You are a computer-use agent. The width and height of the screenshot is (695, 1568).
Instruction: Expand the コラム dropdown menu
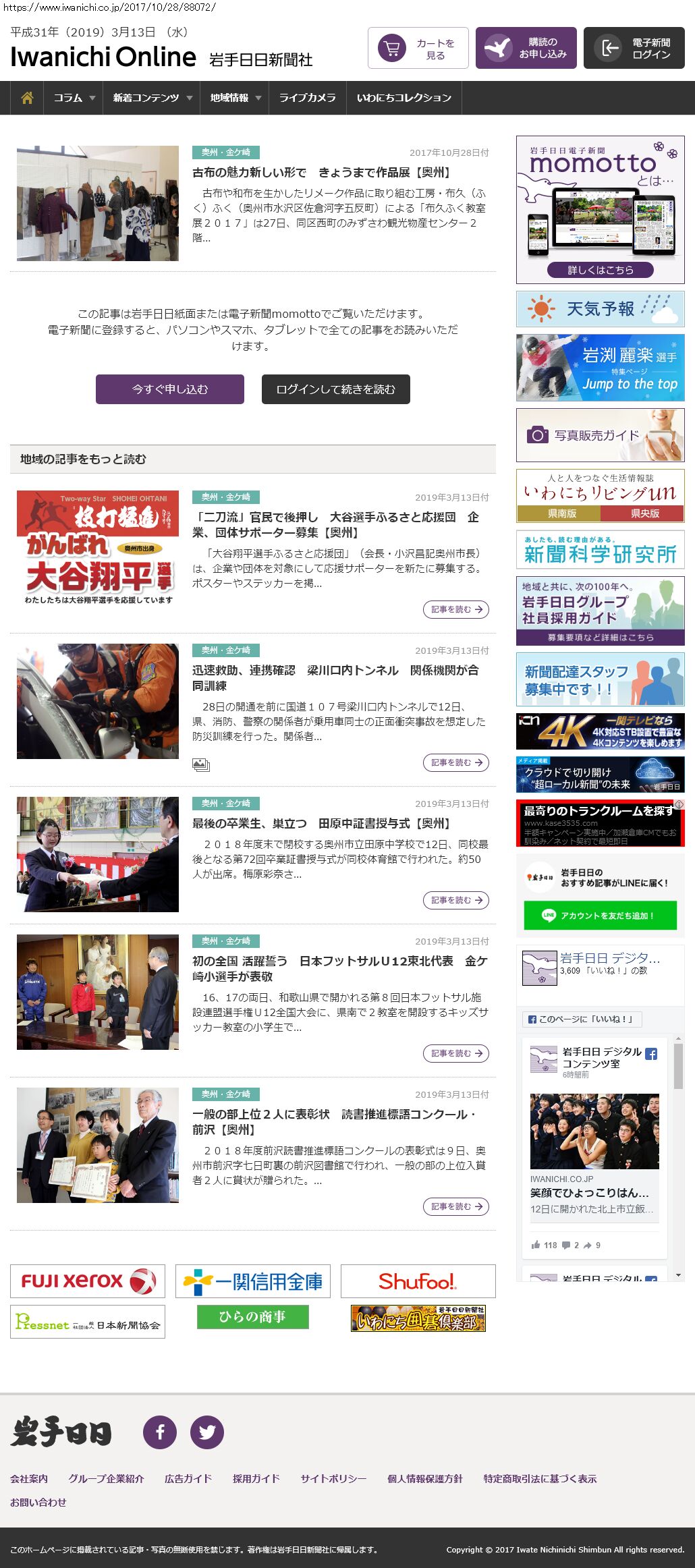pyautogui.click(x=74, y=98)
